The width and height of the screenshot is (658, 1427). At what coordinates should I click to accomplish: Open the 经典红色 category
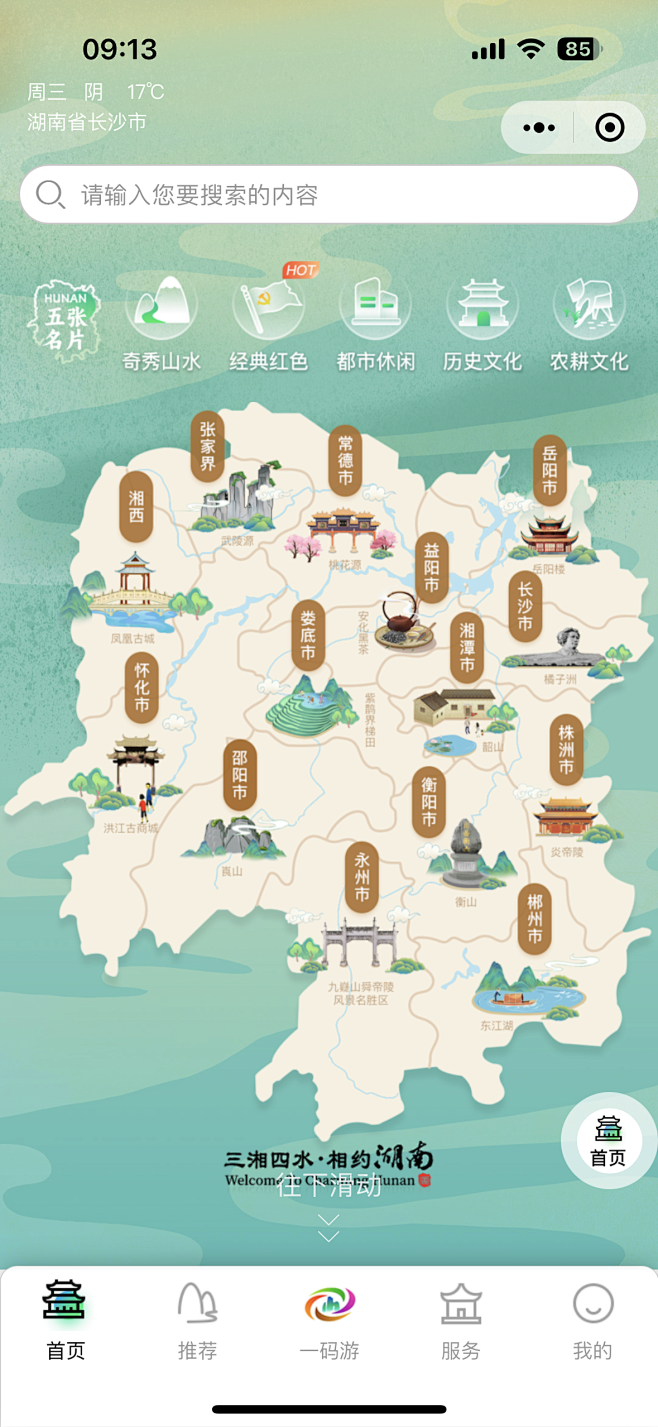[x=268, y=322]
